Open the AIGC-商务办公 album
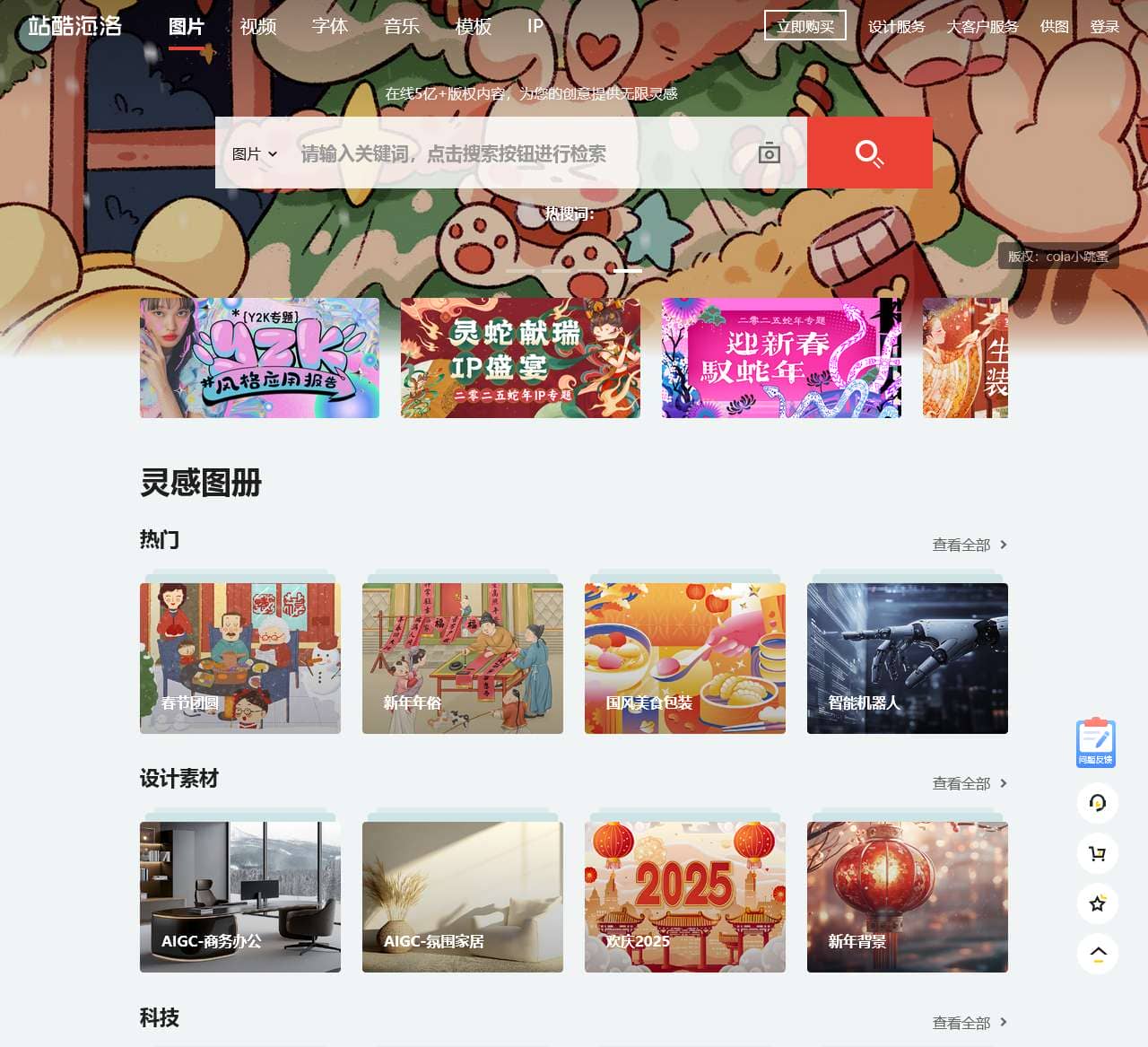Screen dimensions: 1148x1047 (240, 897)
